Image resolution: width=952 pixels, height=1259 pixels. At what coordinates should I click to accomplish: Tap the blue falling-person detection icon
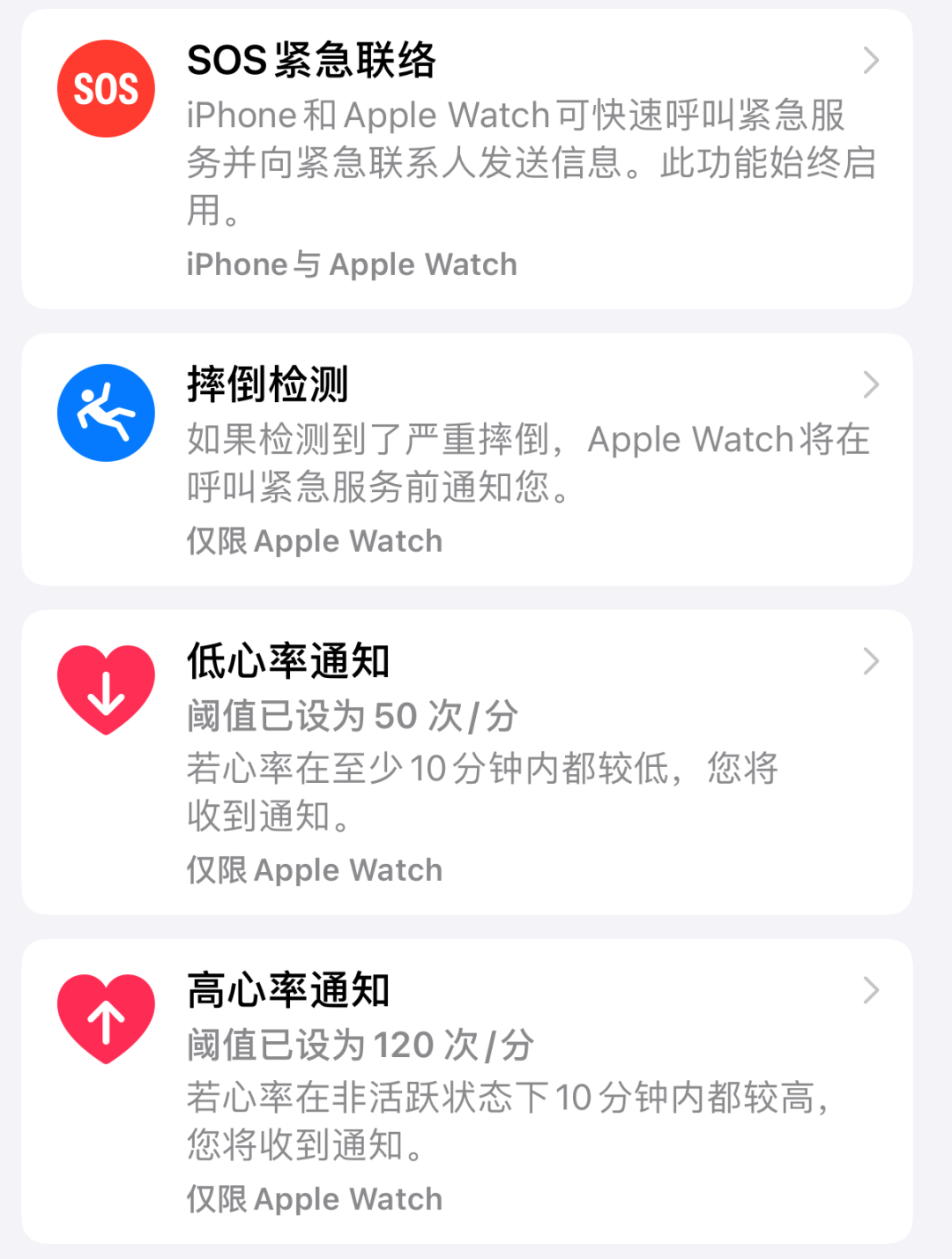(x=106, y=413)
